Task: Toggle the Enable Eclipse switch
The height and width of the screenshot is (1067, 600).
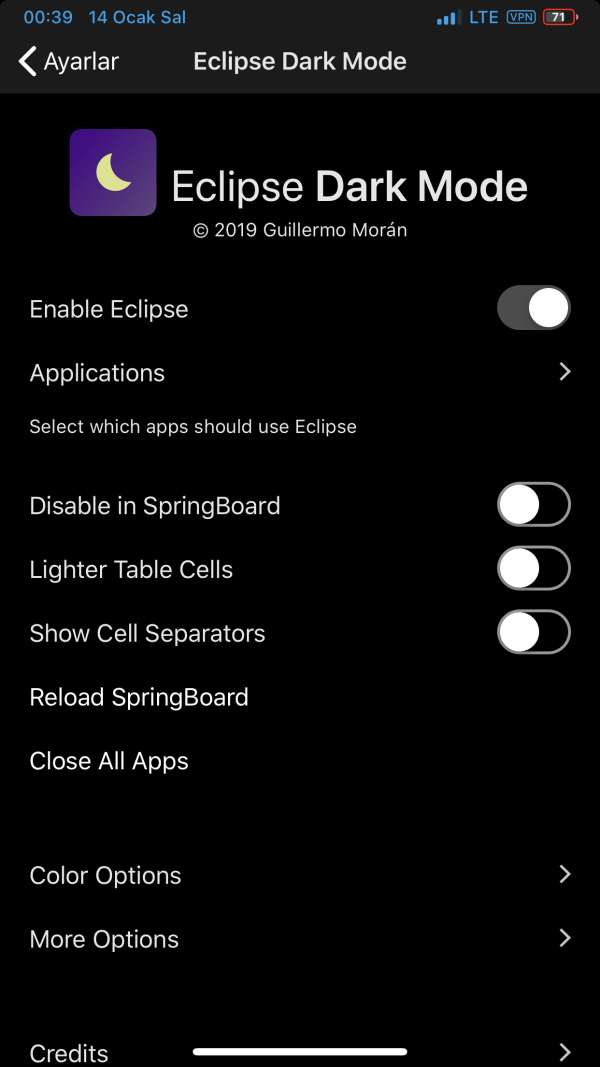Action: pyautogui.click(x=533, y=308)
